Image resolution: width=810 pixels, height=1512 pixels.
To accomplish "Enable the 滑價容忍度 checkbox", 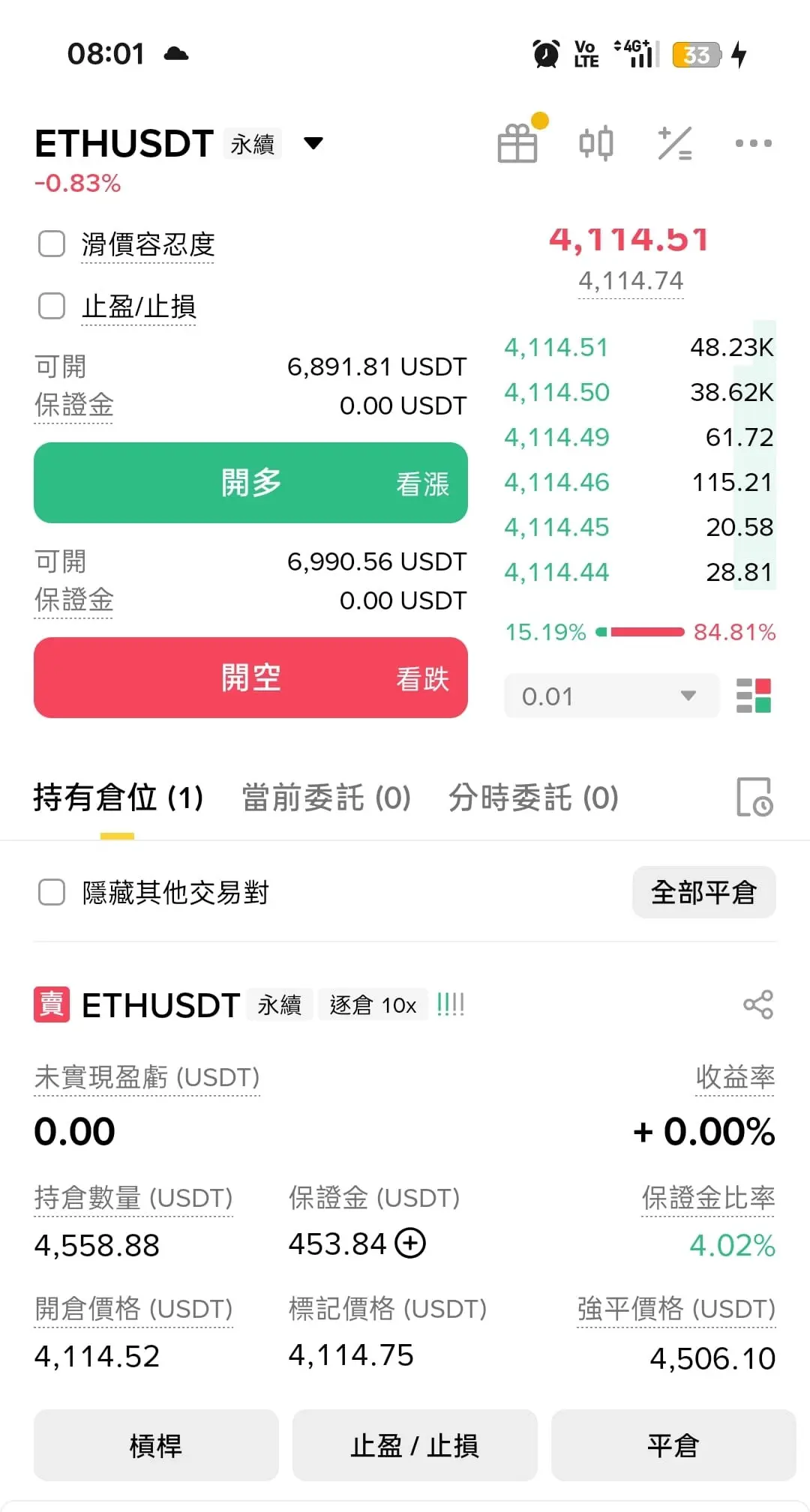I will (52, 244).
